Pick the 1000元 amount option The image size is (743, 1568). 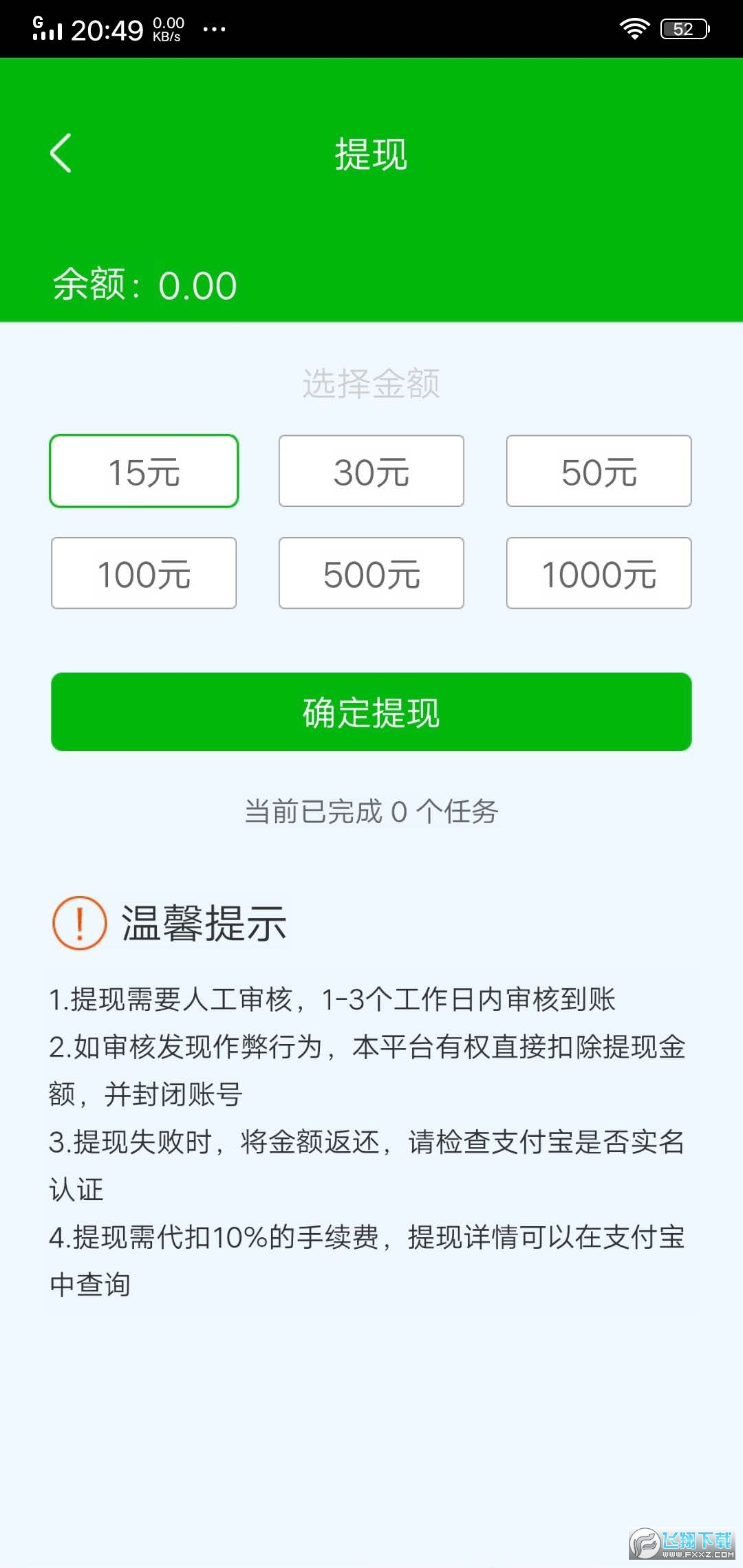pos(599,574)
